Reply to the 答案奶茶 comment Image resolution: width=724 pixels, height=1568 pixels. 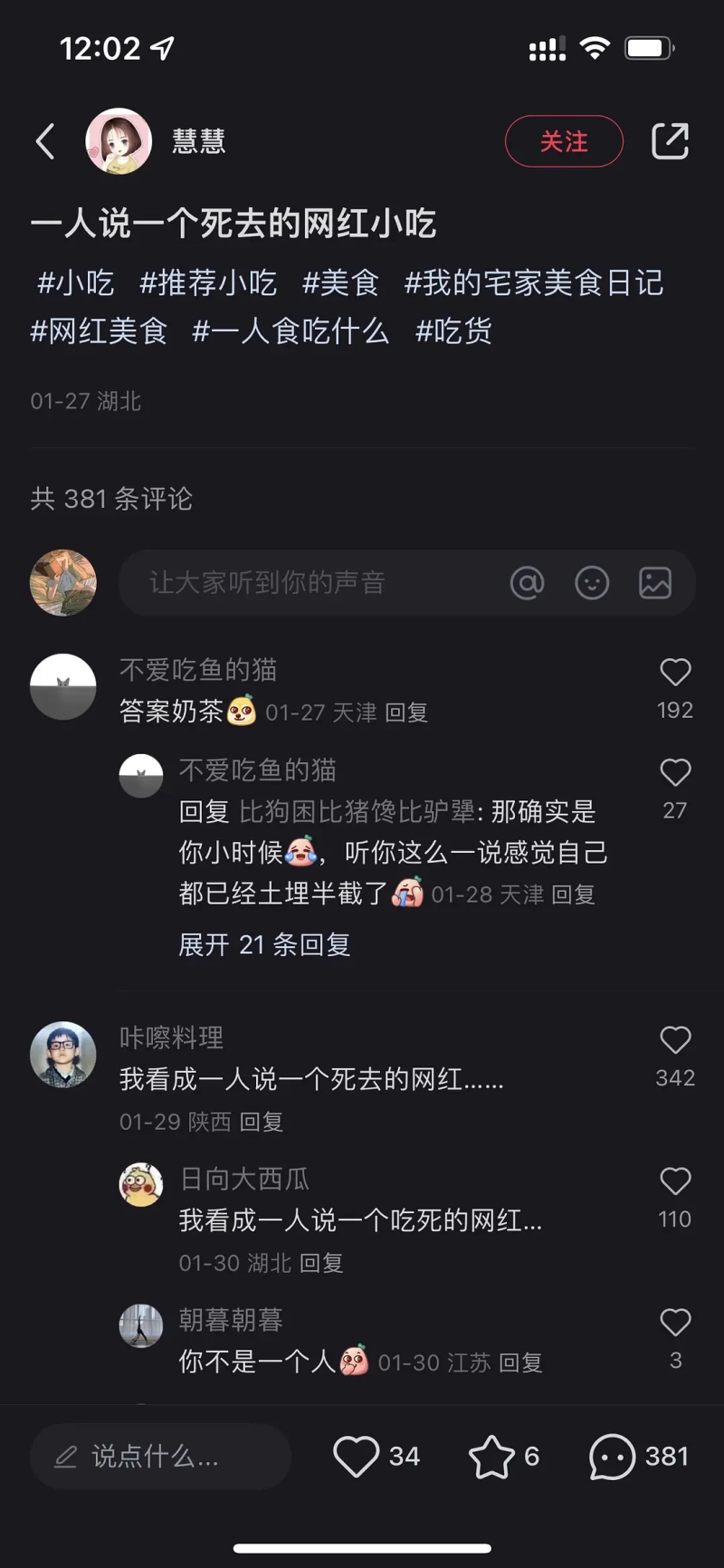click(x=406, y=712)
